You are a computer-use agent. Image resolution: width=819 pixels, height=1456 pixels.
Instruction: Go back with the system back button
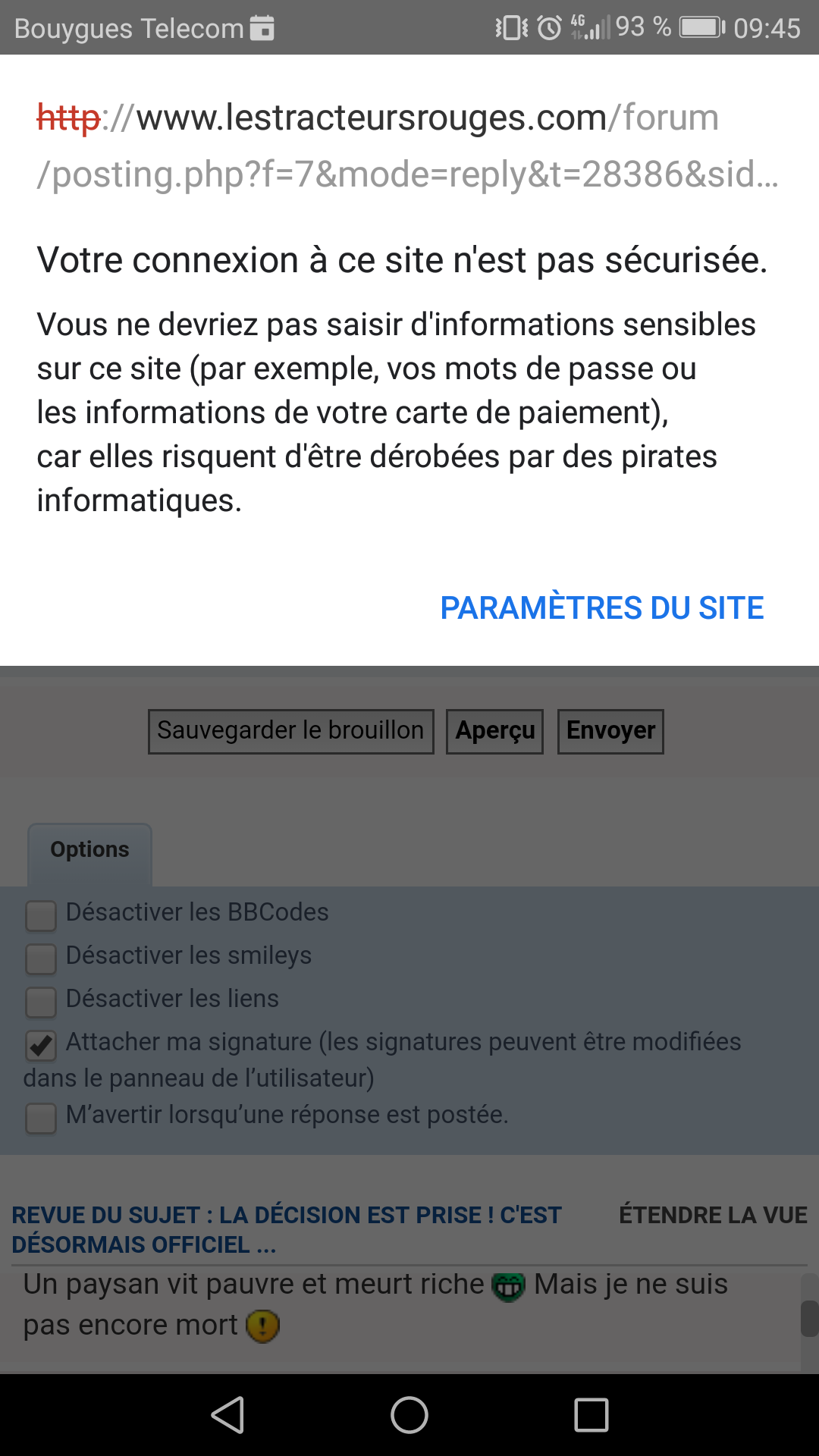pyautogui.click(x=227, y=1415)
